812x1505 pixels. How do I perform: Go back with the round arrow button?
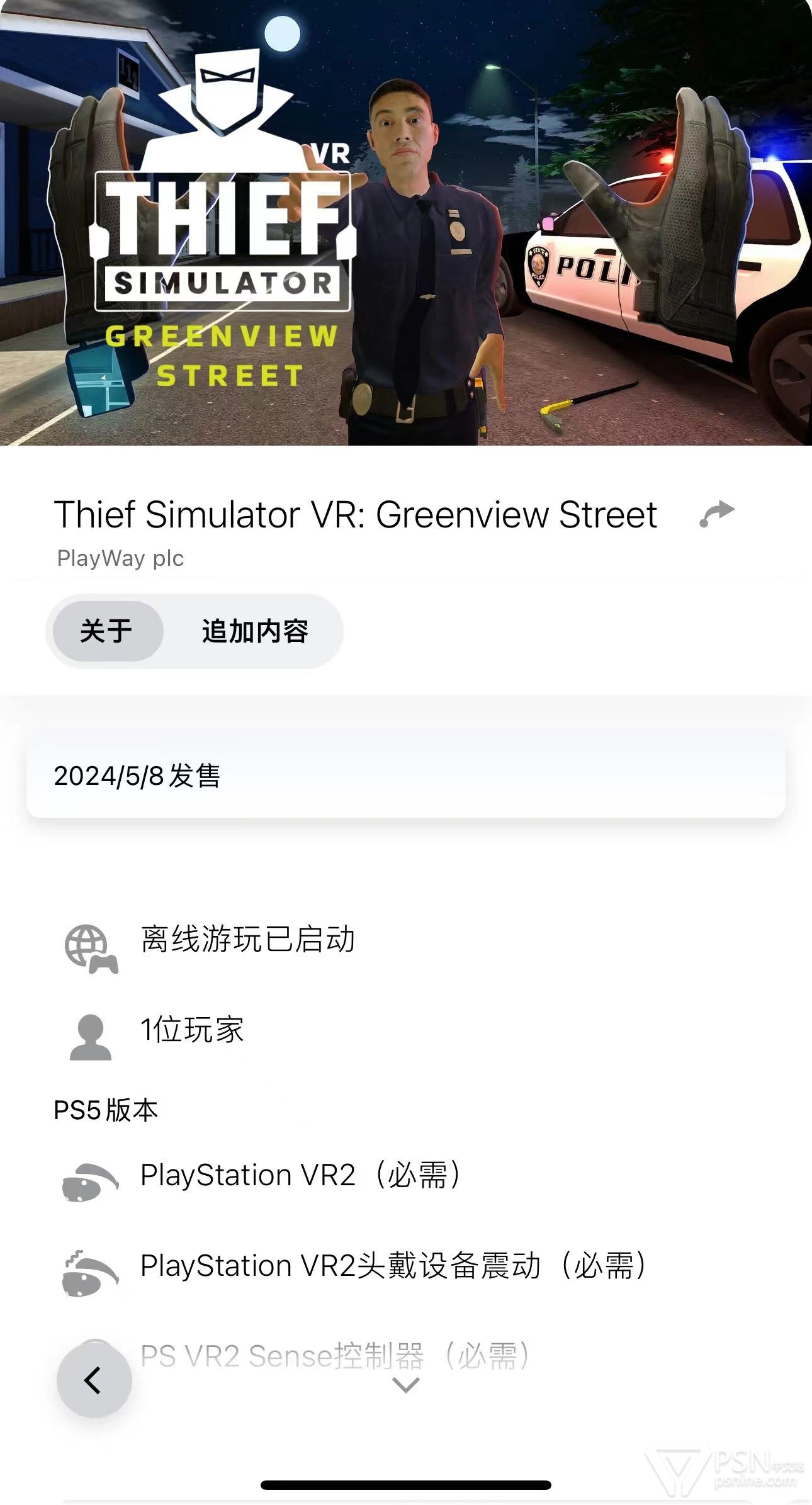click(94, 1380)
